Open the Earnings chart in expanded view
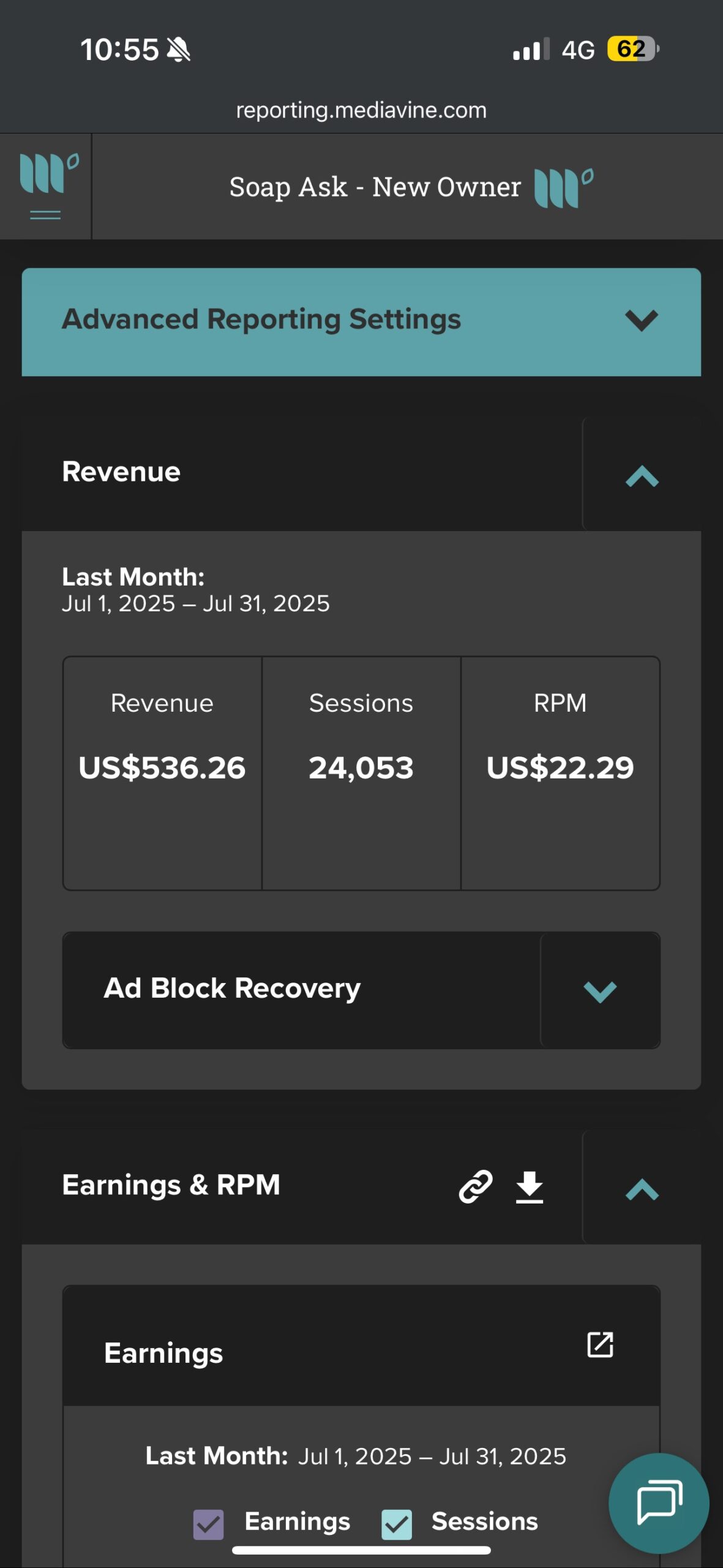Image resolution: width=723 pixels, height=1568 pixels. click(600, 1344)
